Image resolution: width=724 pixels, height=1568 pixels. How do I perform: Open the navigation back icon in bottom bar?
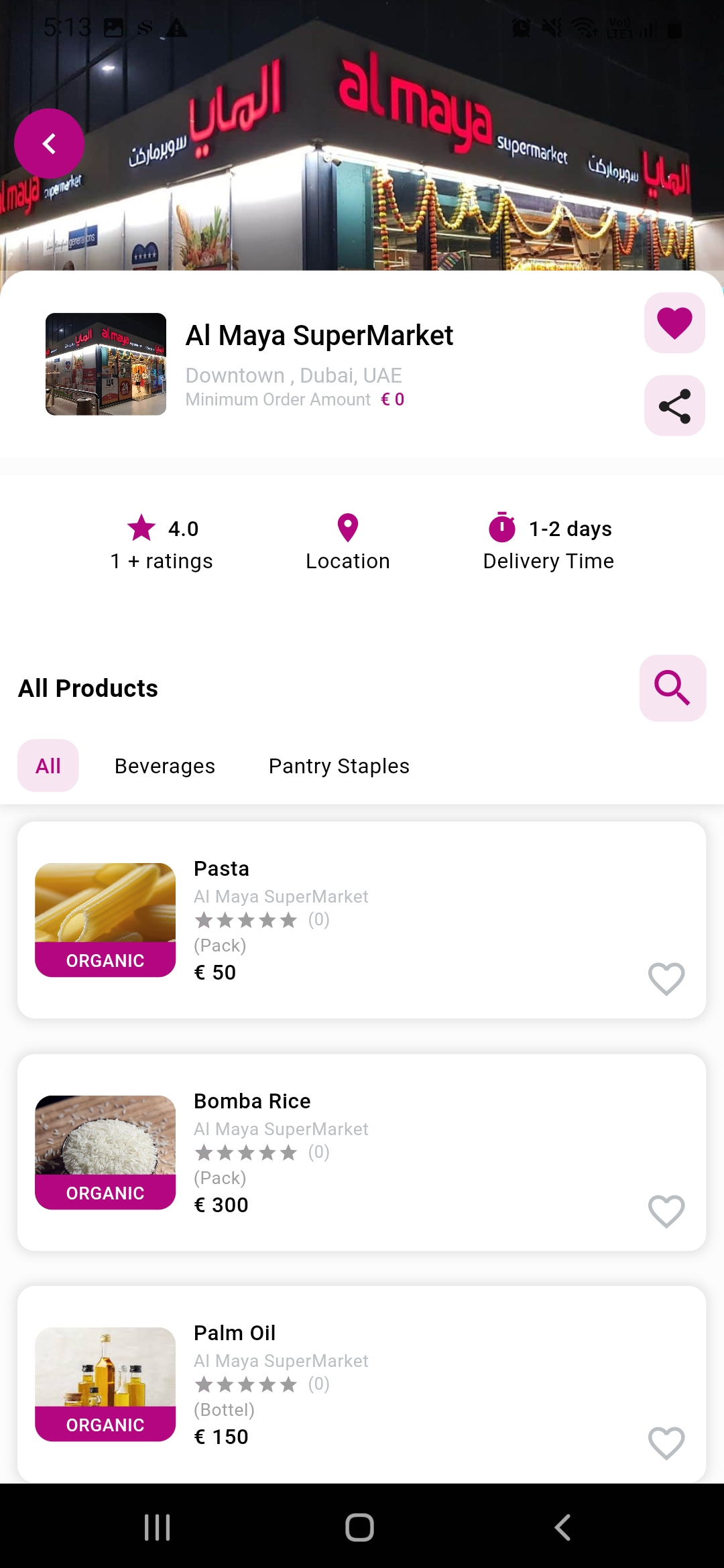point(563,1529)
